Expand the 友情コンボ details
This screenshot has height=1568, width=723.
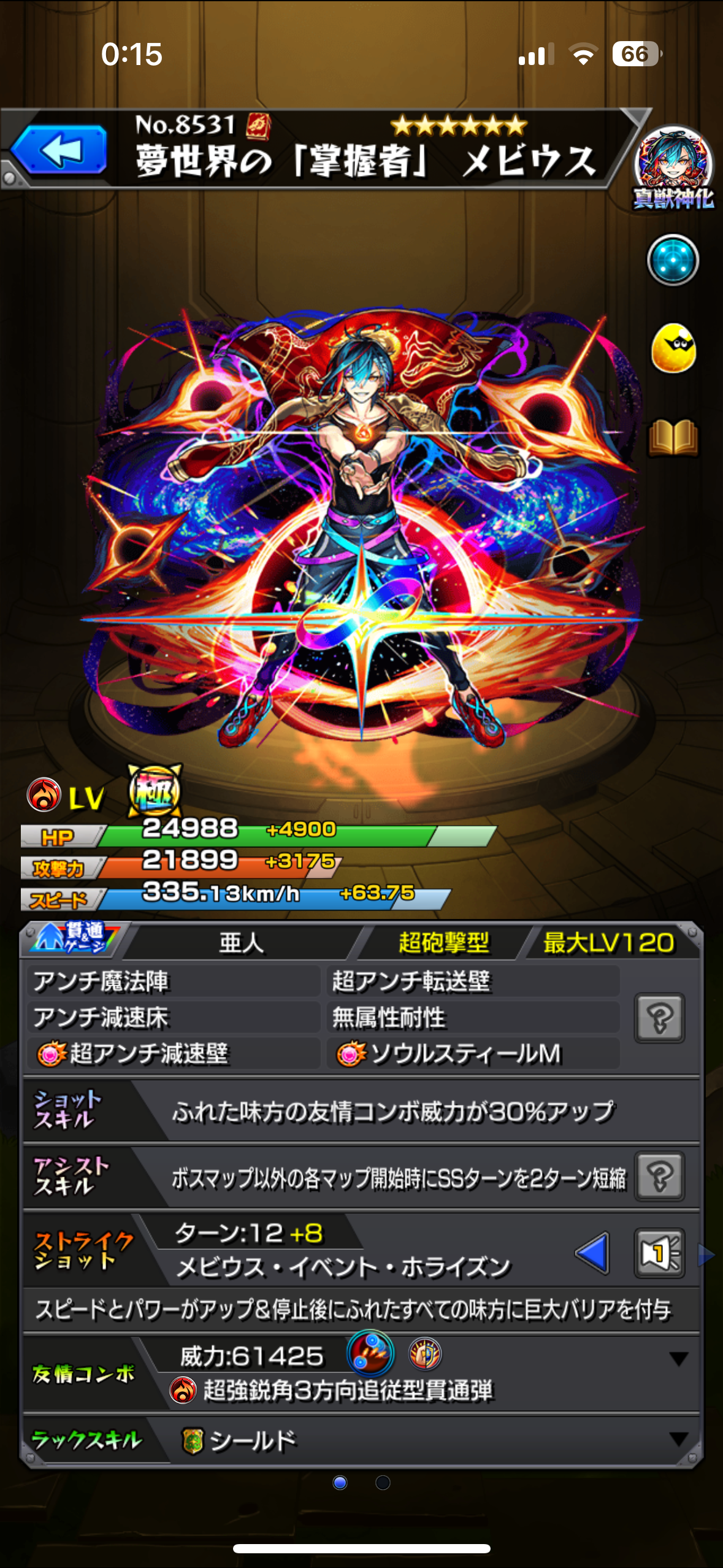coord(678,1359)
